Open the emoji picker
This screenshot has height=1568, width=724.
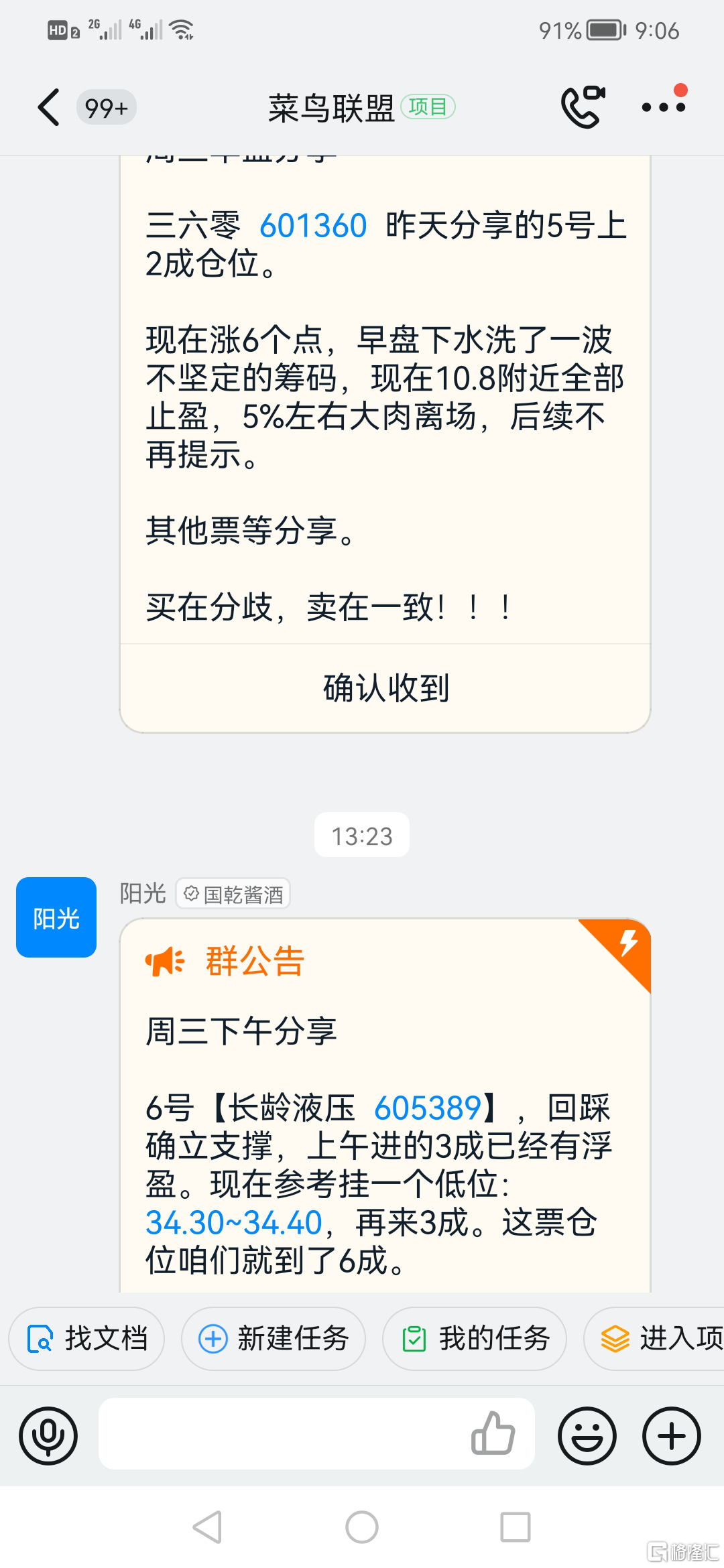[x=587, y=1436]
